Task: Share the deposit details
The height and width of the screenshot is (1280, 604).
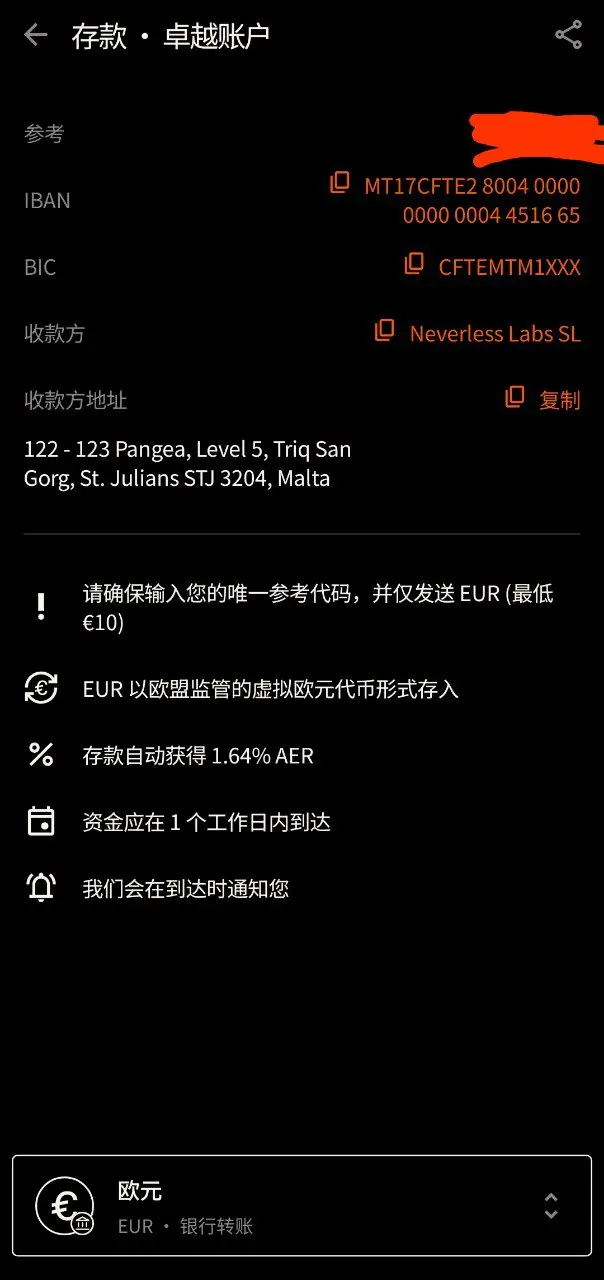Action: click(x=568, y=36)
